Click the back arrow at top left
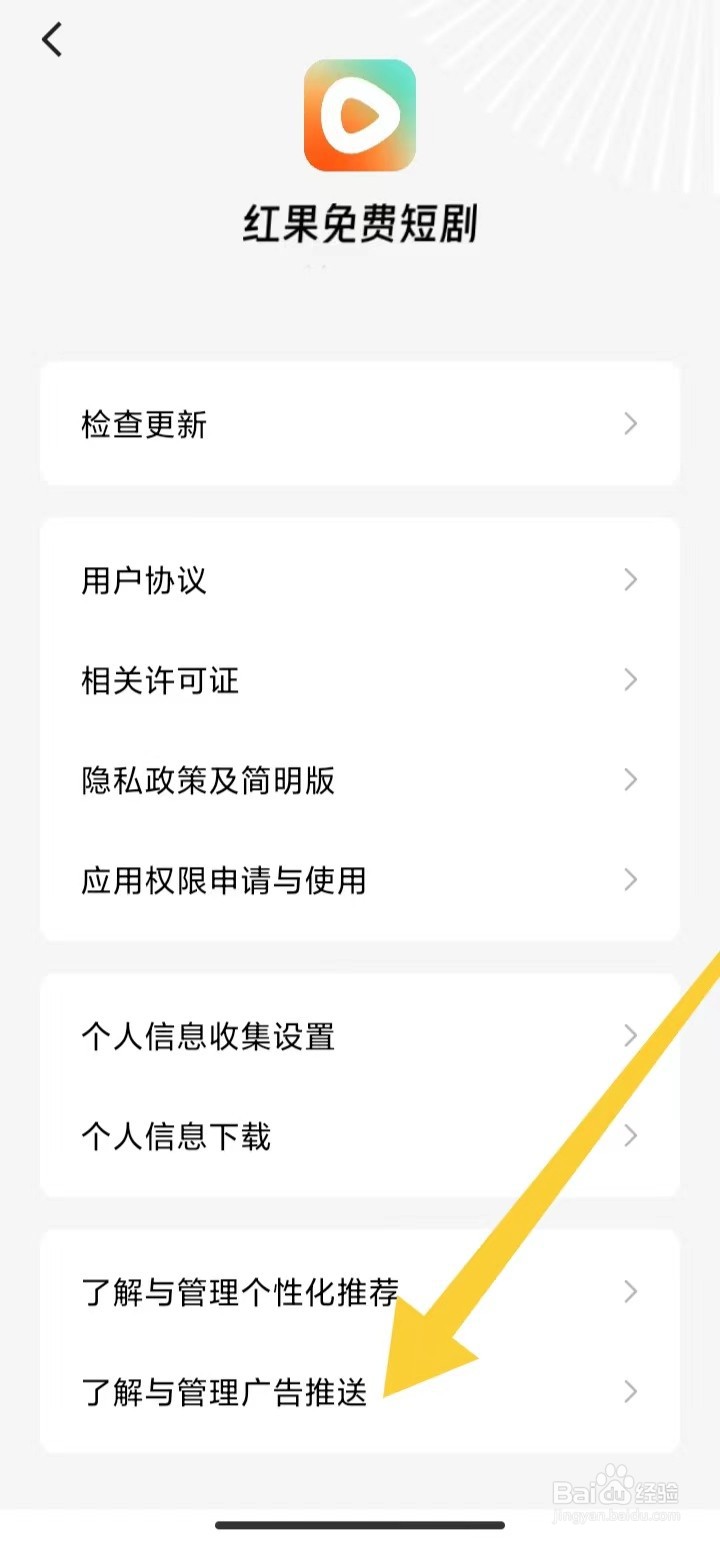This screenshot has width=720, height=1541. 52,40
